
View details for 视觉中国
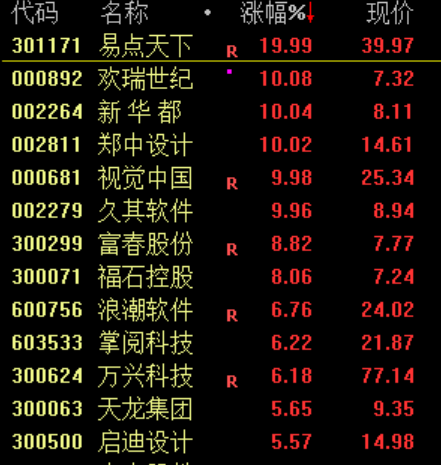click(x=220, y=178)
